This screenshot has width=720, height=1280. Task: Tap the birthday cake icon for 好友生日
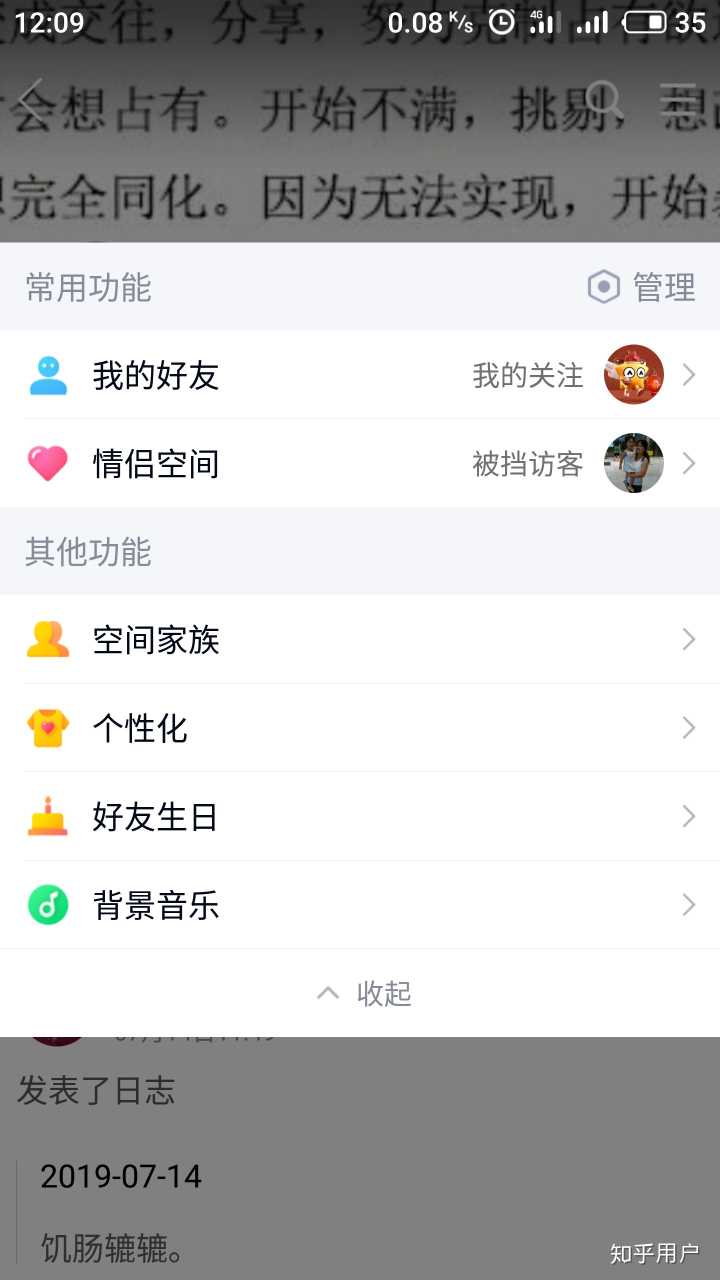pos(47,816)
